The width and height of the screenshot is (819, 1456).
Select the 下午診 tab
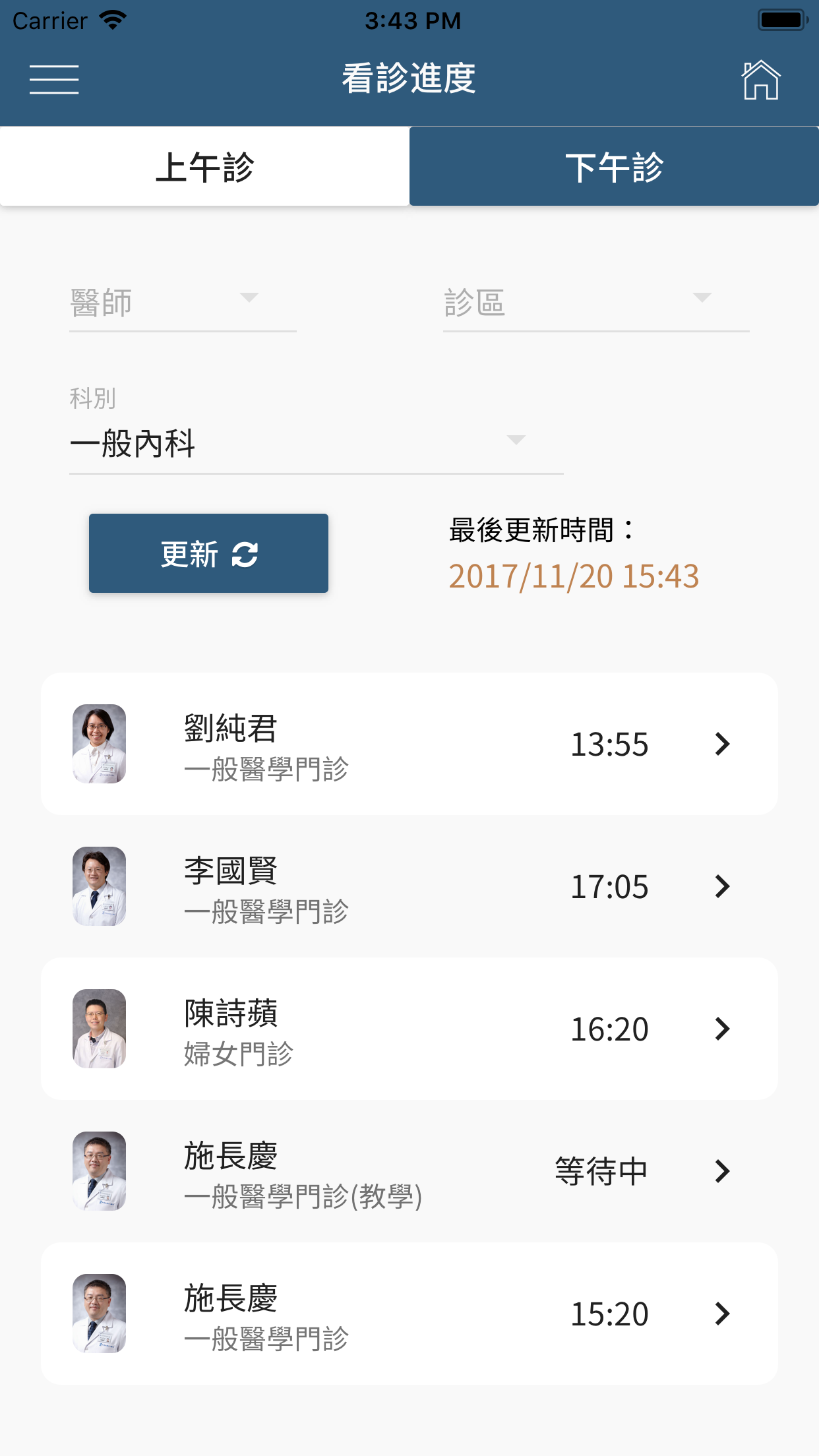tap(614, 167)
